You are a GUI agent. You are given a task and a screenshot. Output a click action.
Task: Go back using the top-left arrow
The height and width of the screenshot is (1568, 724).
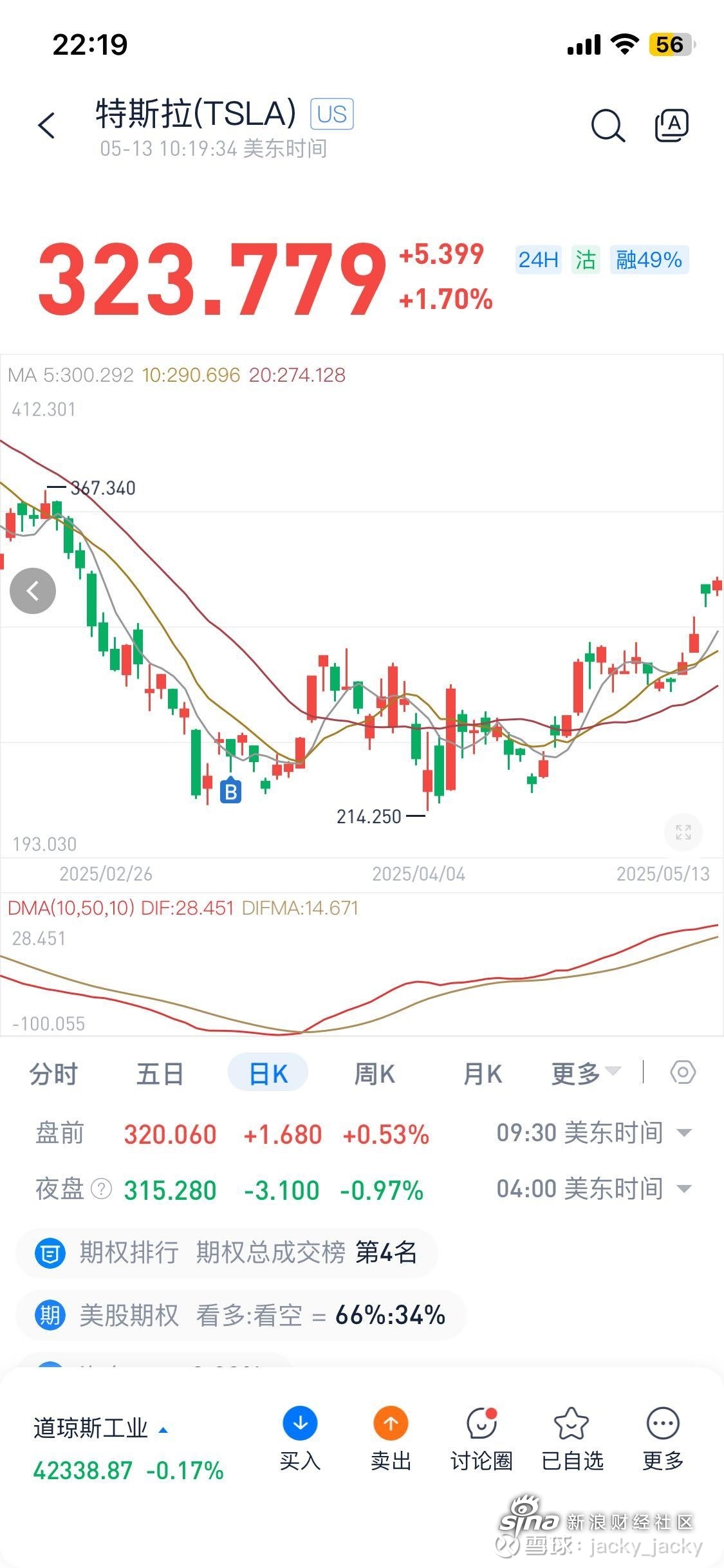pyautogui.click(x=46, y=126)
